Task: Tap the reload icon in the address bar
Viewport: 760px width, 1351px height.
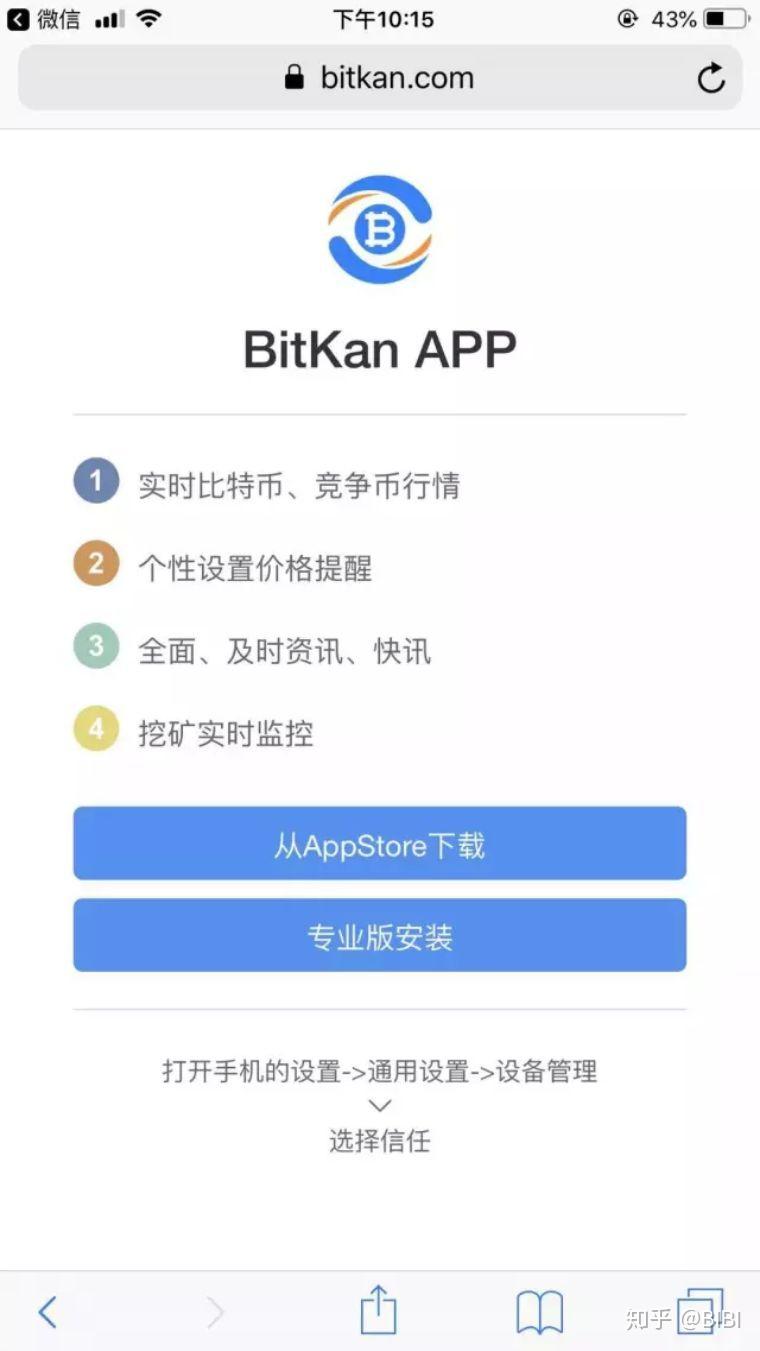Action: coord(711,78)
